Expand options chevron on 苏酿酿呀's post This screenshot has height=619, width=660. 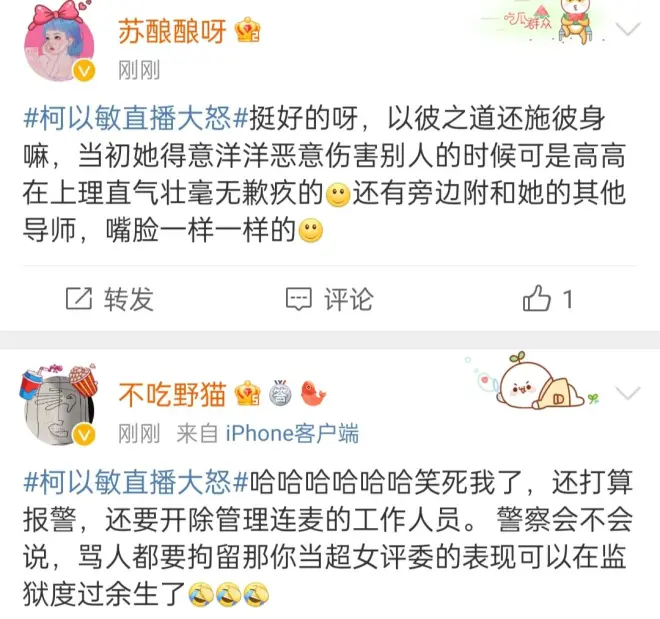pos(627,28)
